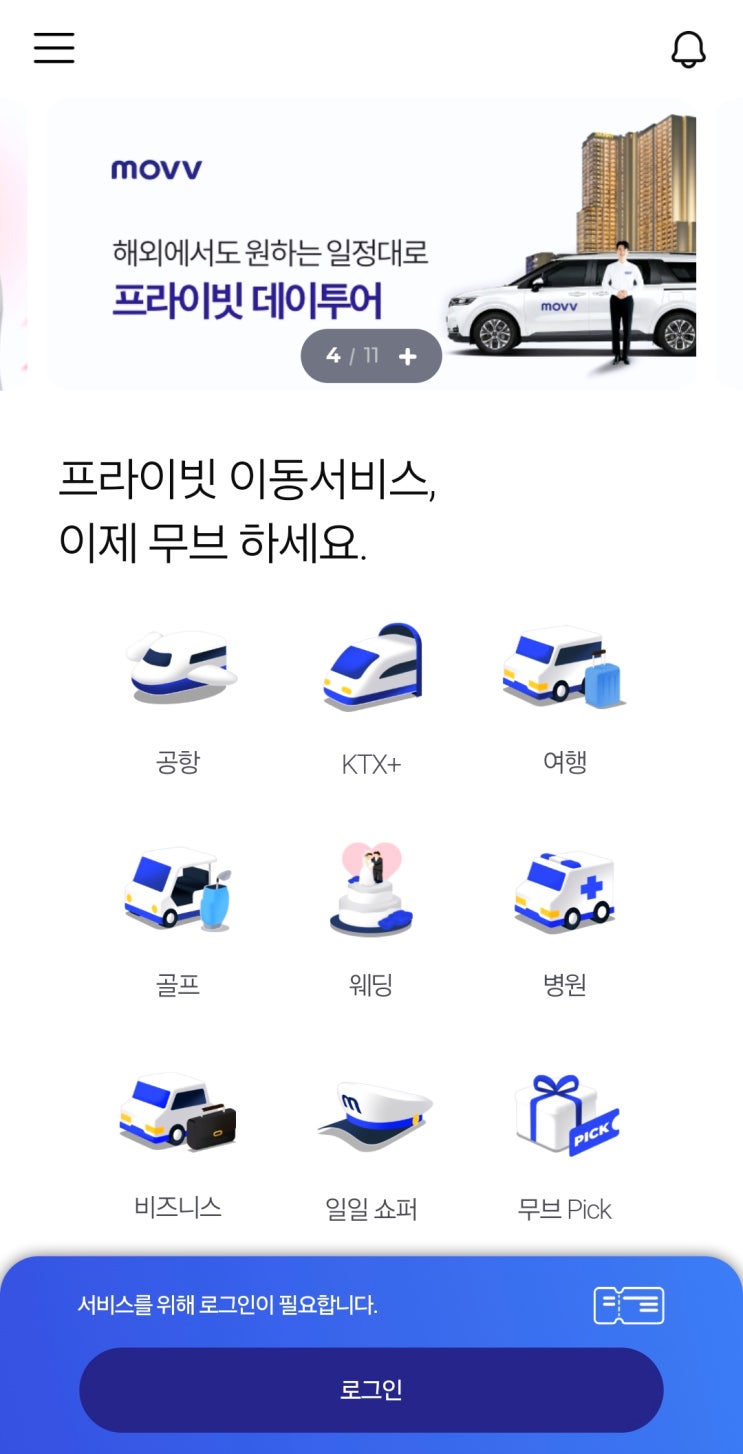The width and height of the screenshot is (743, 1454).
Task: Open the notifications bell
Action: pyautogui.click(x=688, y=48)
